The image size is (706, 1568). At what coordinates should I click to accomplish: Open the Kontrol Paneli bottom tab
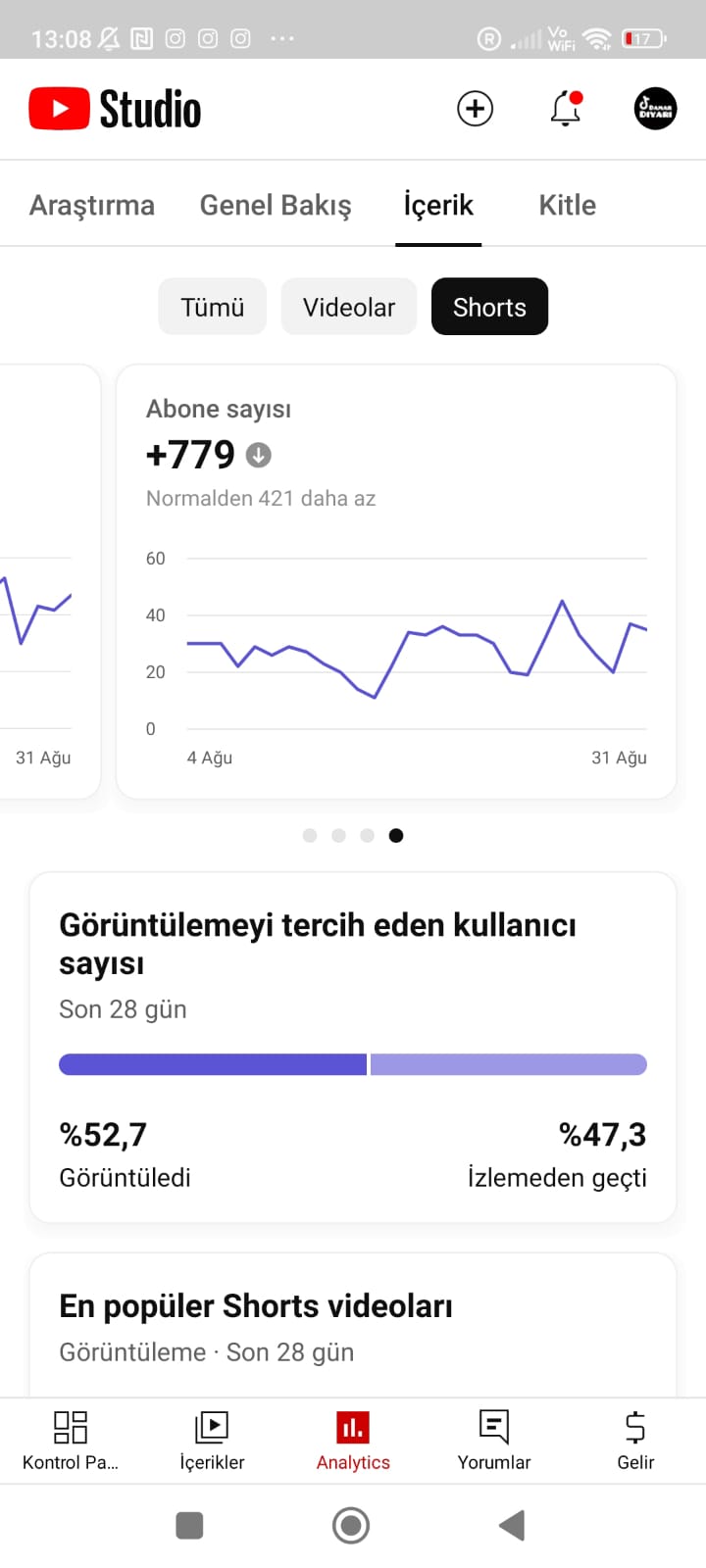[x=71, y=1441]
